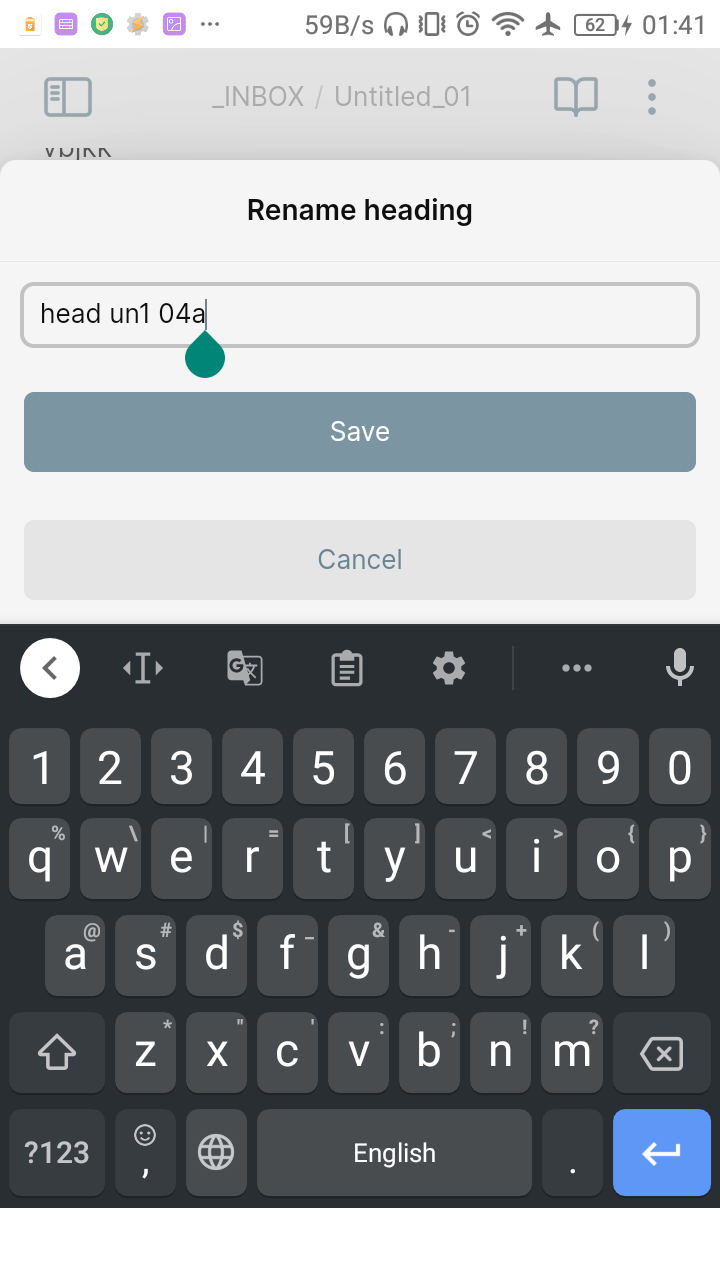Switch to the ?123 symbols keyboard

(57, 1152)
